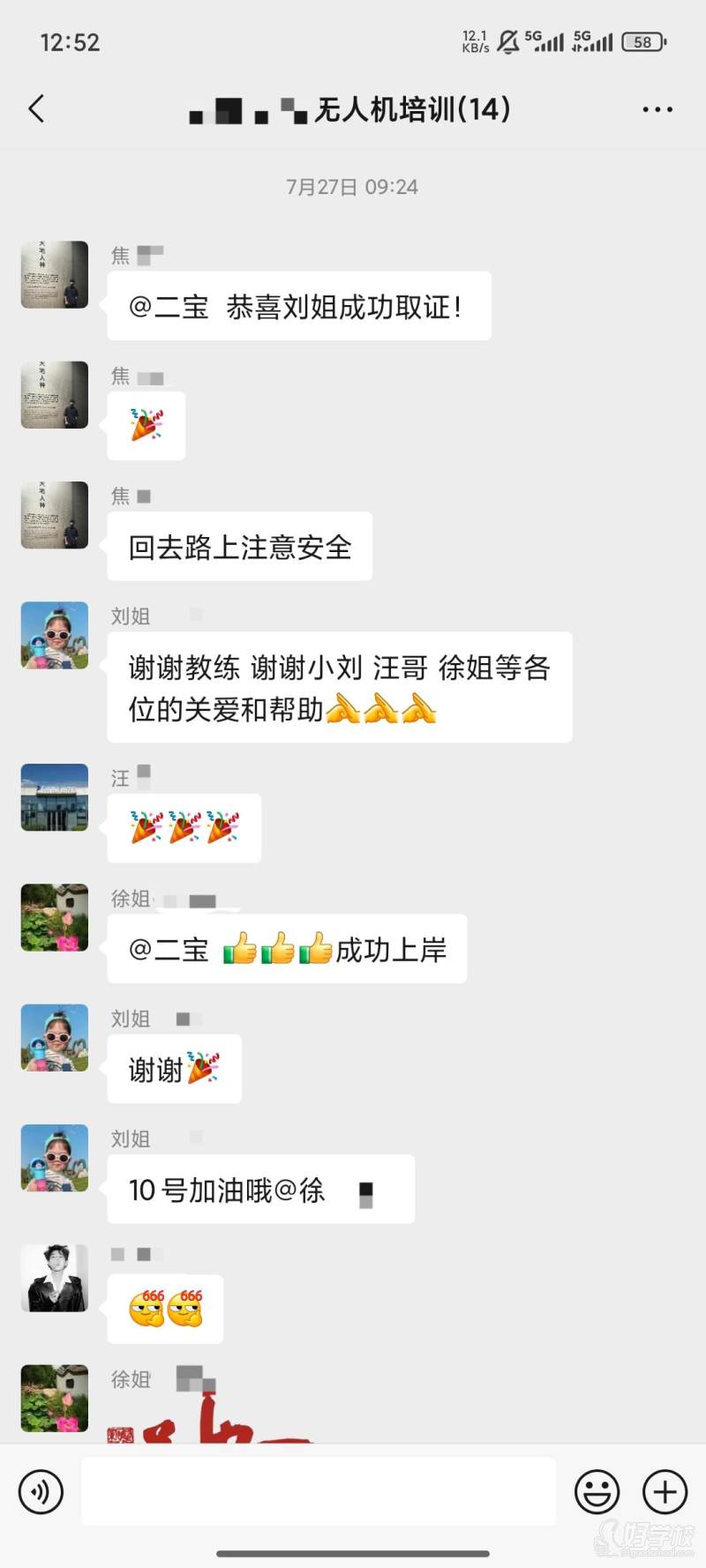Go back from the group chat

36,109
